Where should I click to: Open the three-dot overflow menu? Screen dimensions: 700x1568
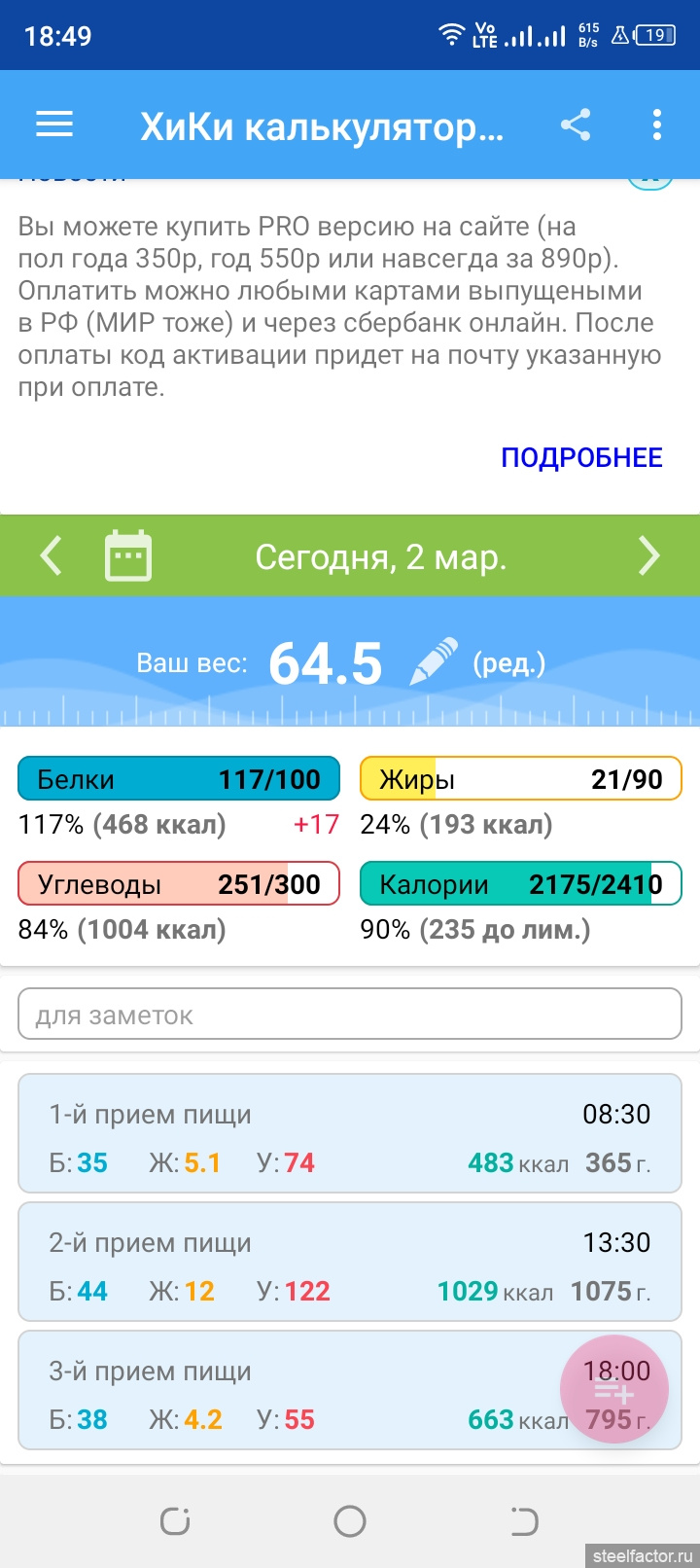tap(657, 125)
